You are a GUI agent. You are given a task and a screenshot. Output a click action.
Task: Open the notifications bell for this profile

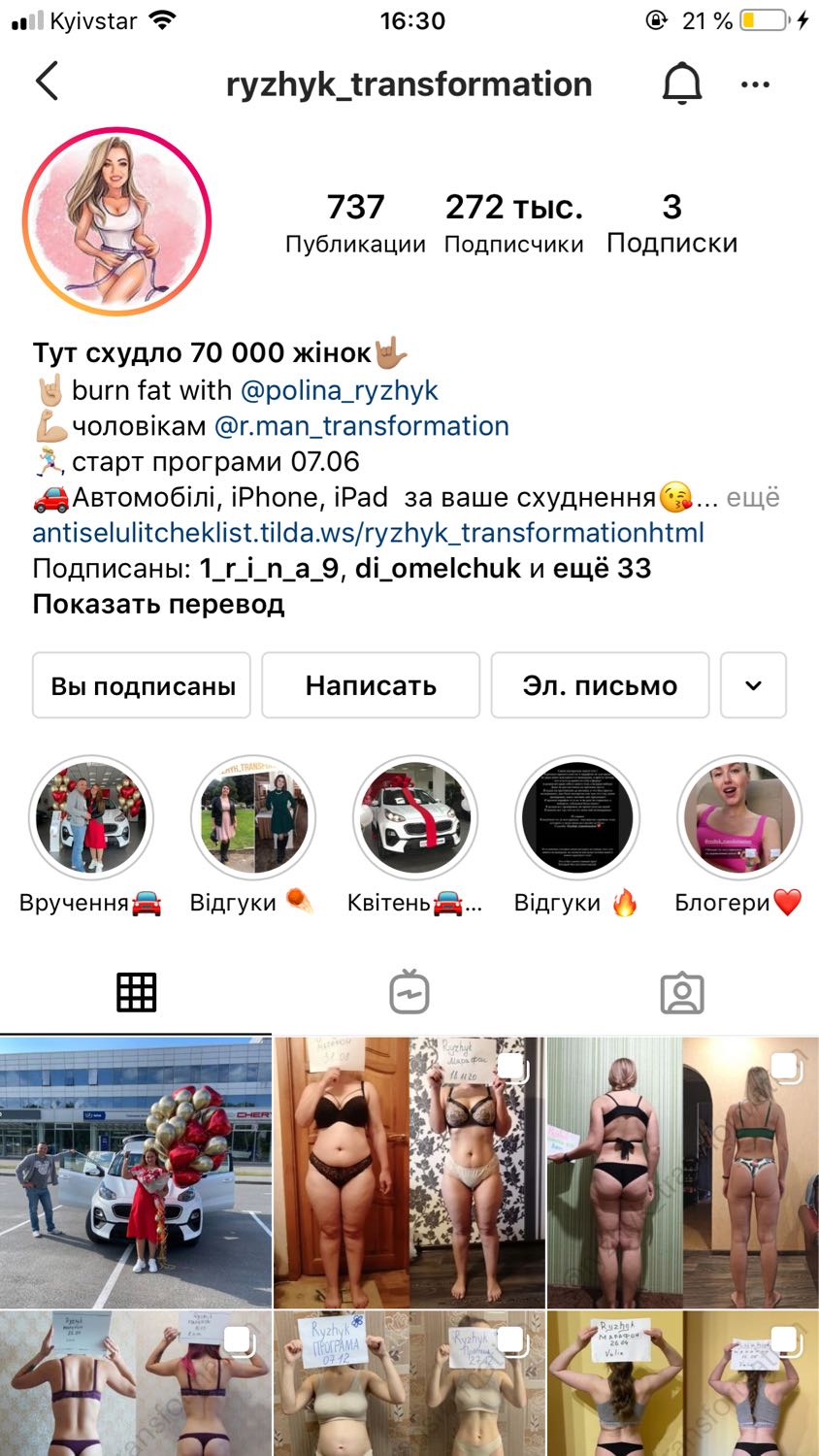point(682,83)
